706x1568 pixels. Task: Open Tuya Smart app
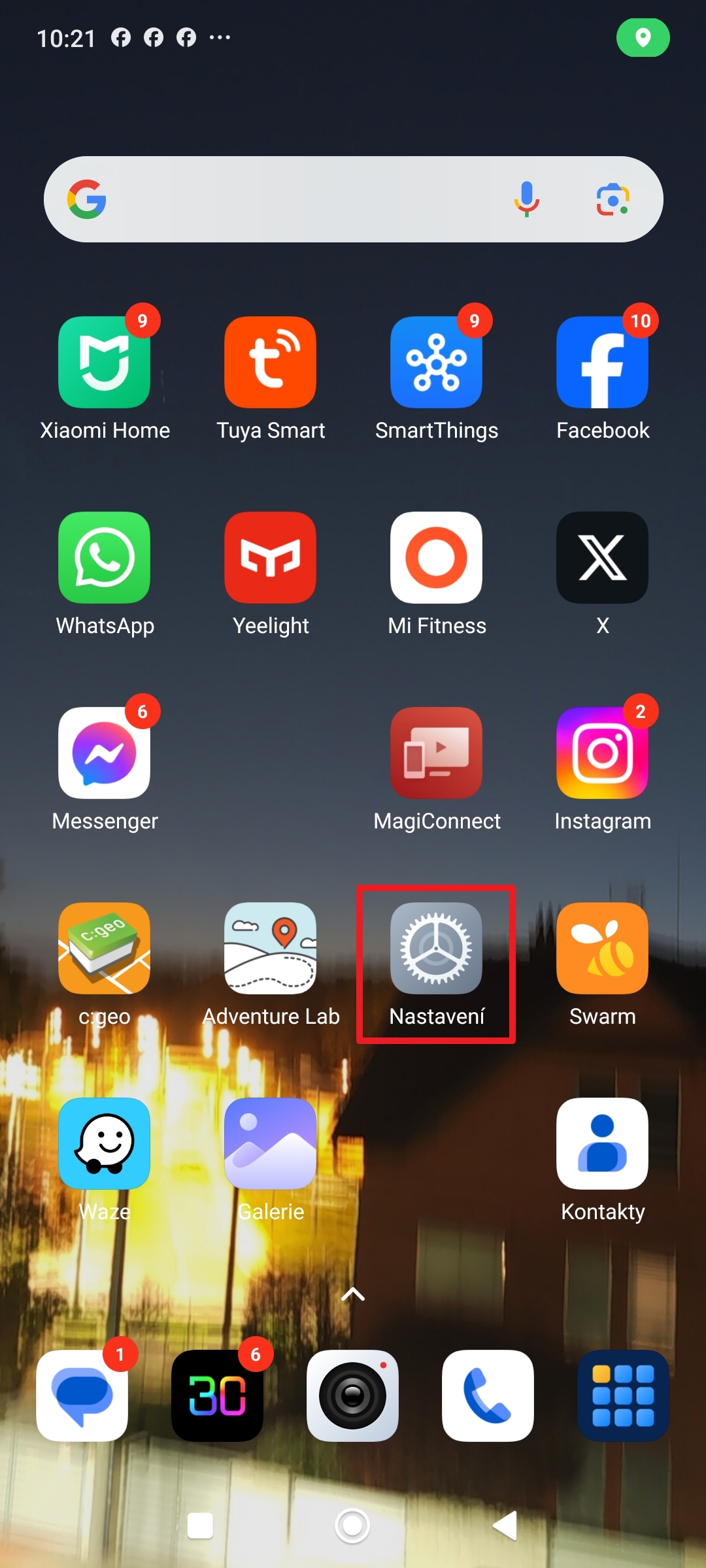pyautogui.click(x=271, y=363)
